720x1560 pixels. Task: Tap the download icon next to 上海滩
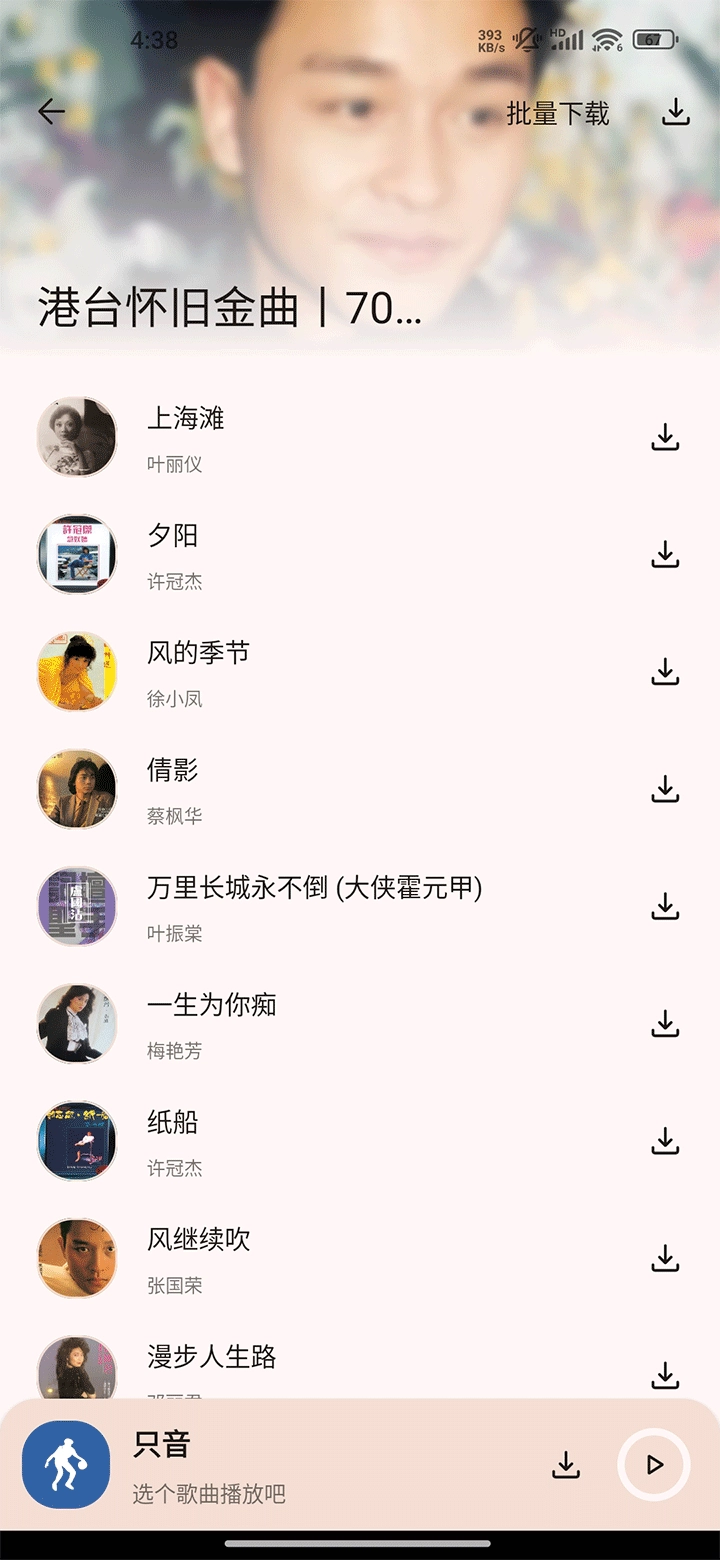click(664, 437)
